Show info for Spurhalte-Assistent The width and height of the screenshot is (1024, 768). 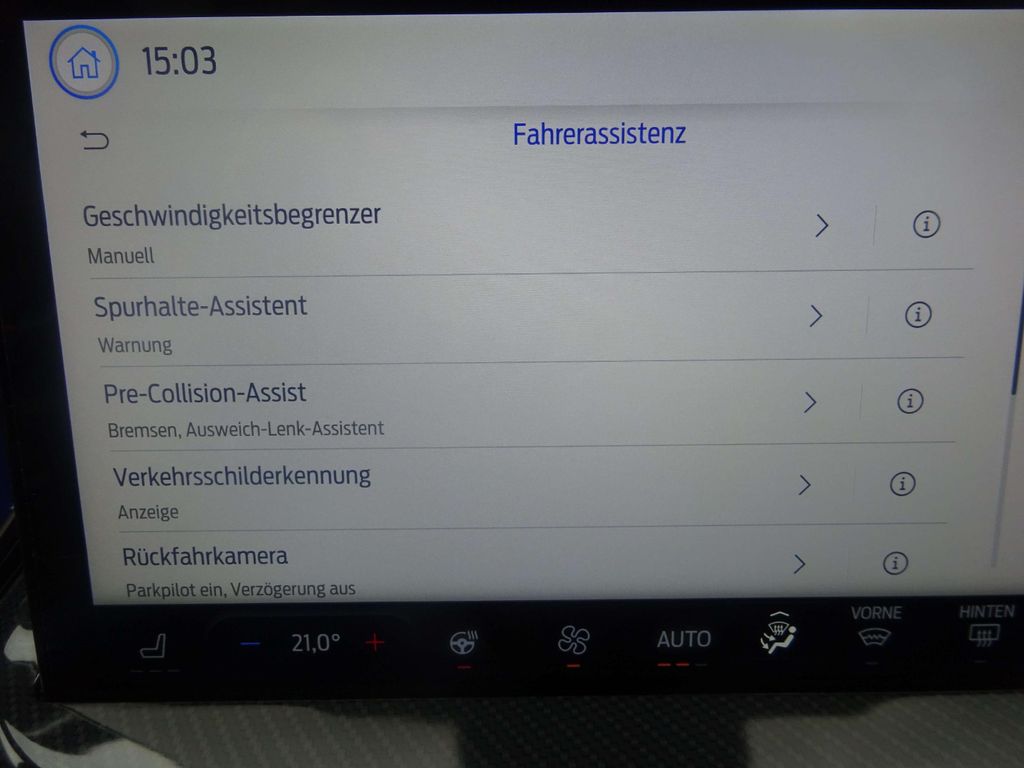pos(918,315)
